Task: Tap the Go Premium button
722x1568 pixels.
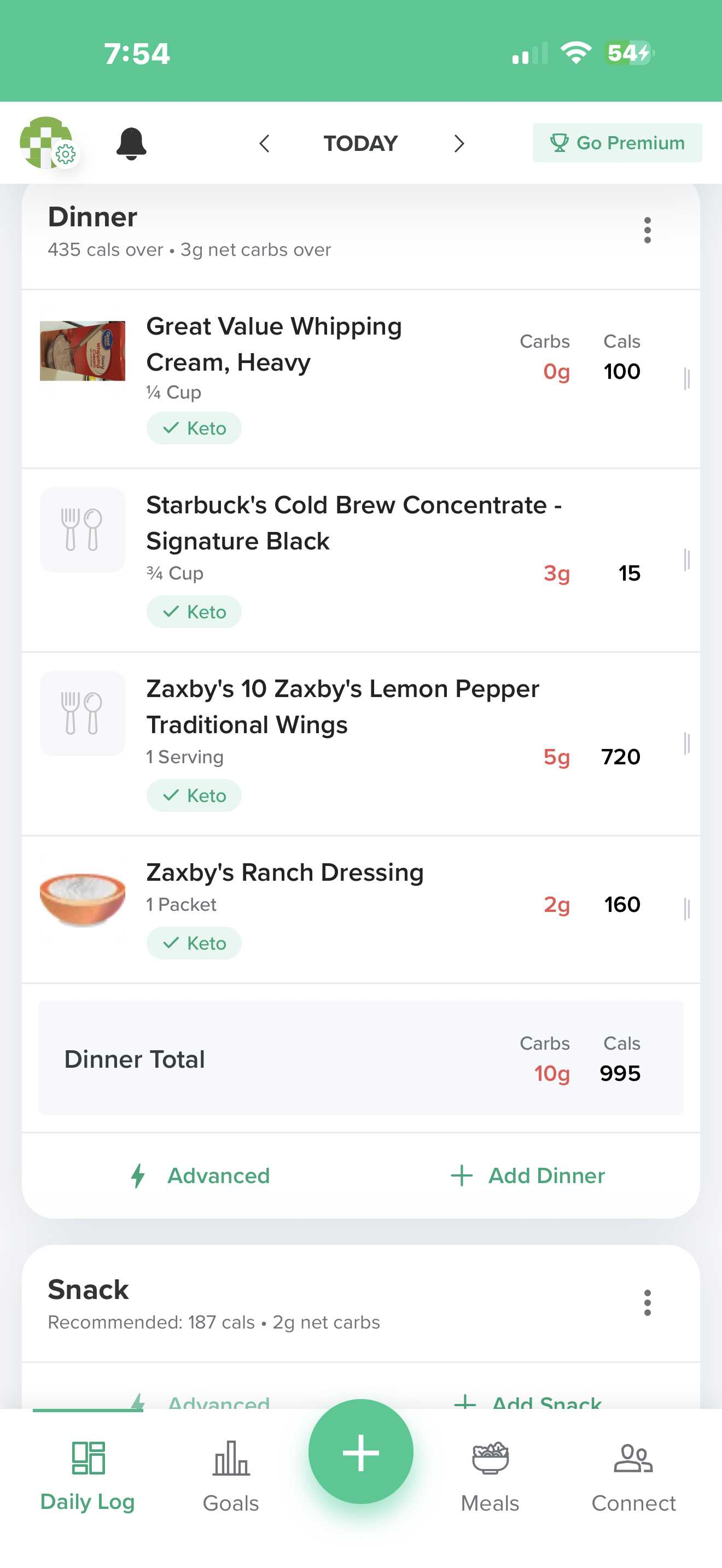Action: pyautogui.click(x=616, y=143)
